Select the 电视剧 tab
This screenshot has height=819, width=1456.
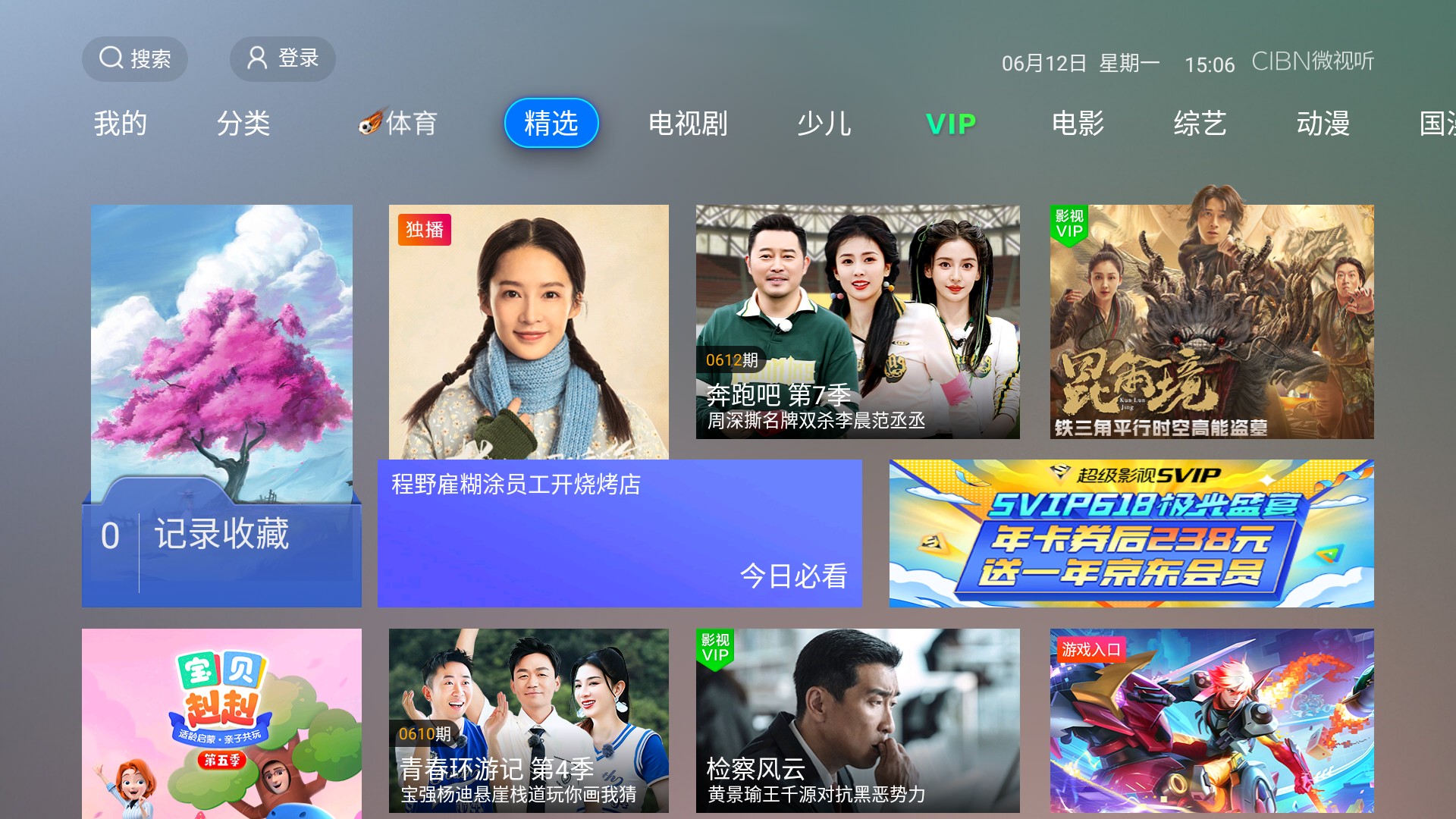pos(687,124)
